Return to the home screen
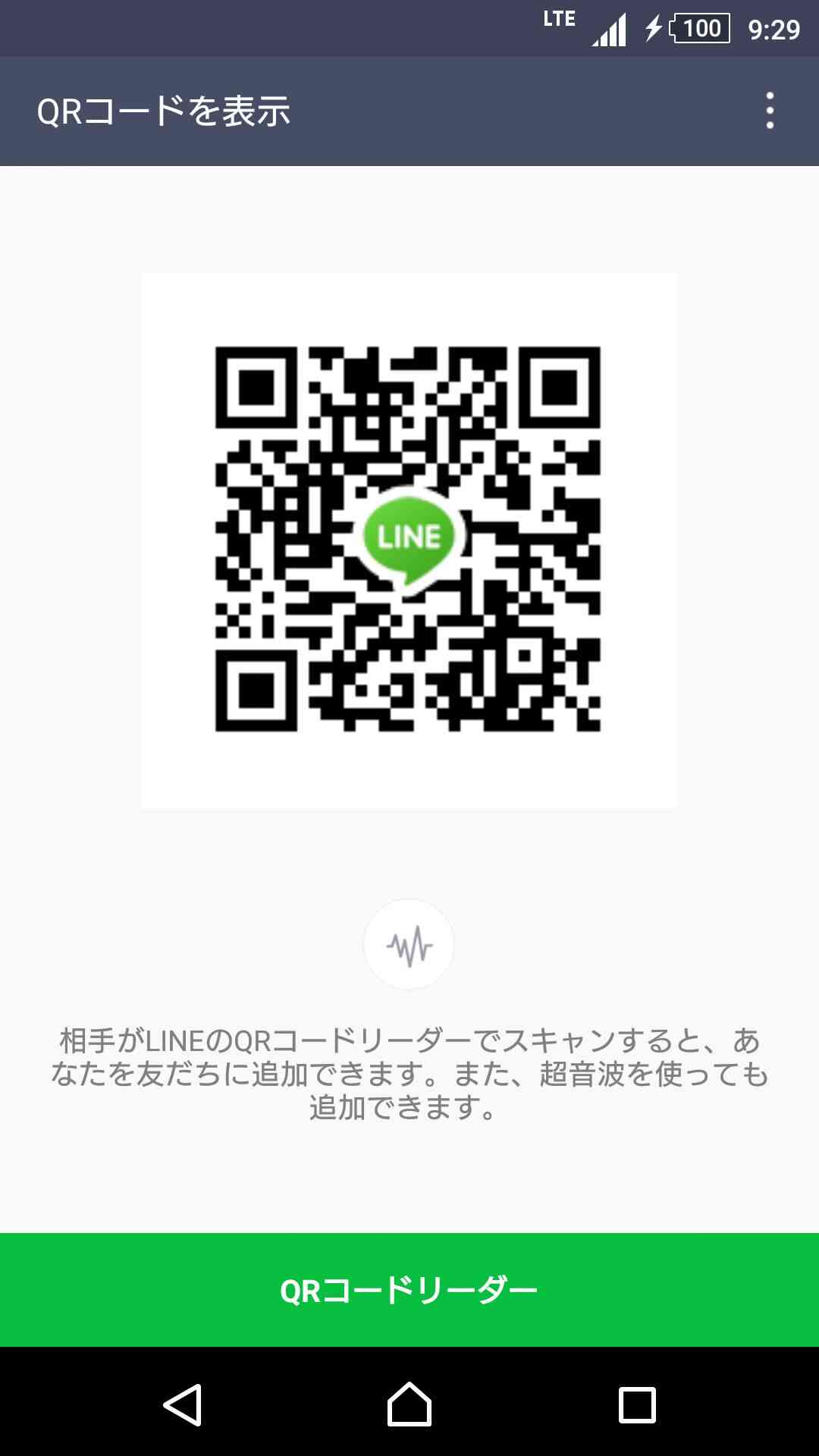 coord(409,1404)
